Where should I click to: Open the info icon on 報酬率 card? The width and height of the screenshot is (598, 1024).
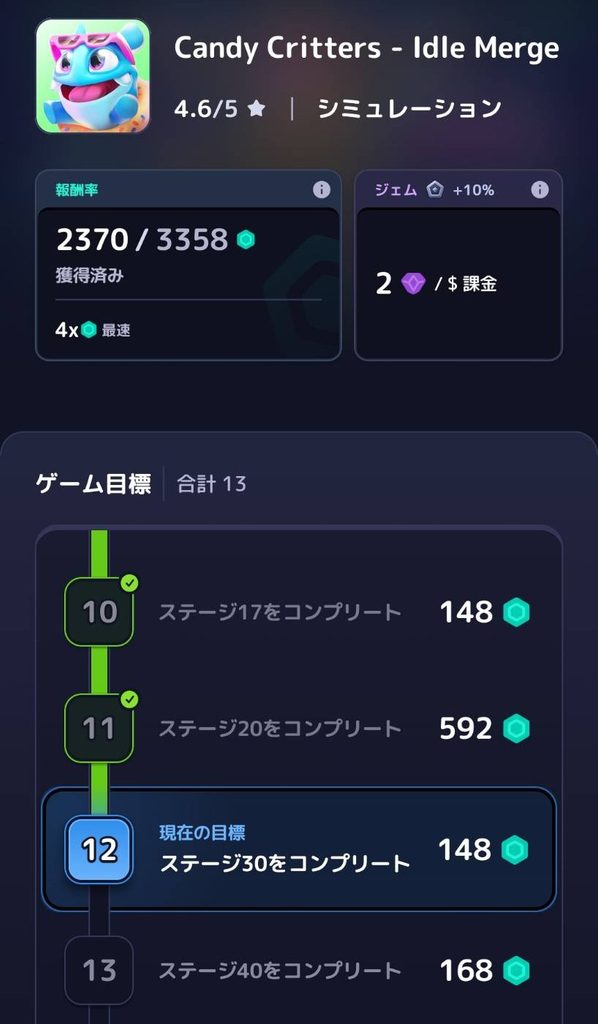pyautogui.click(x=321, y=190)
